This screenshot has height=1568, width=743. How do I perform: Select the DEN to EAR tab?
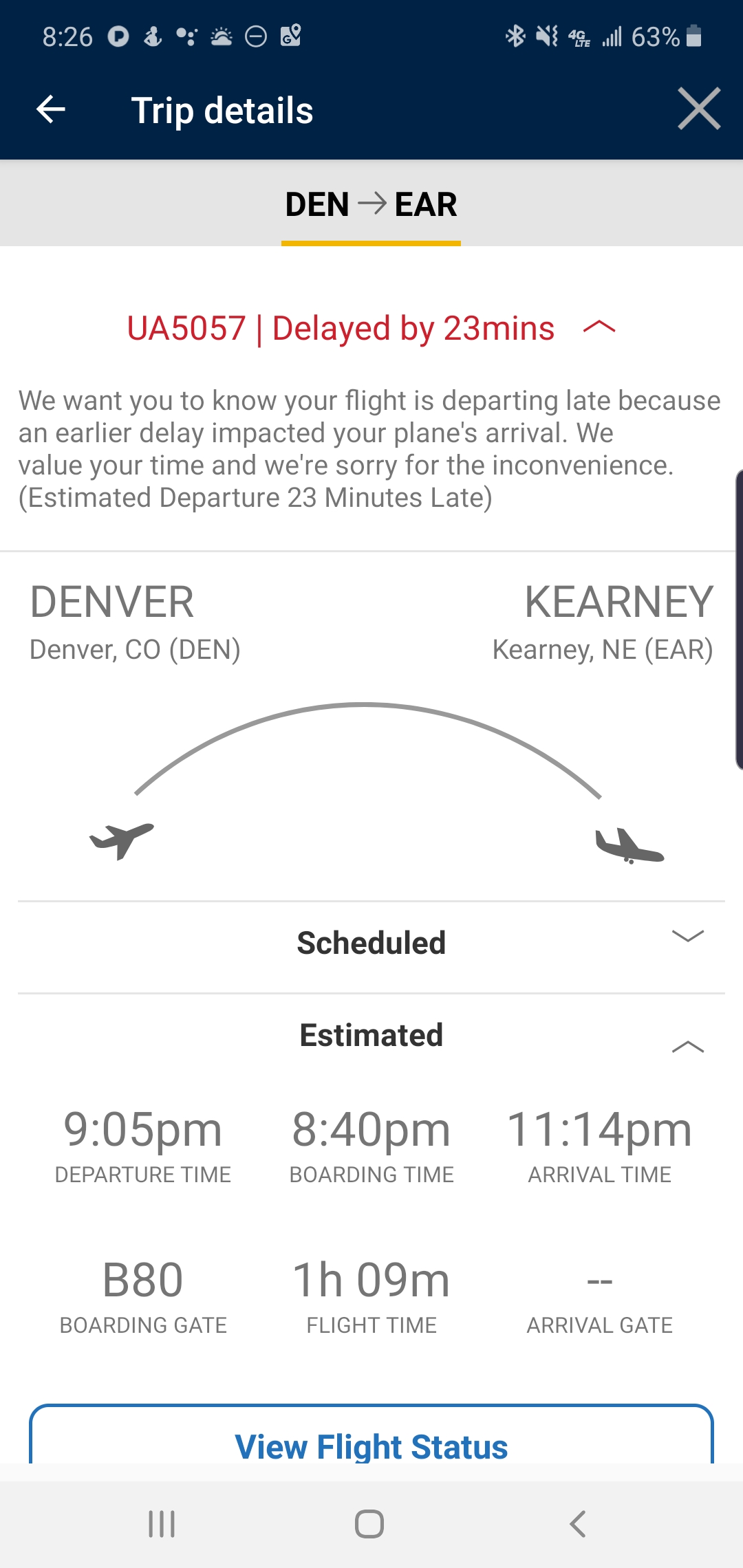click(x=371, y=205)
